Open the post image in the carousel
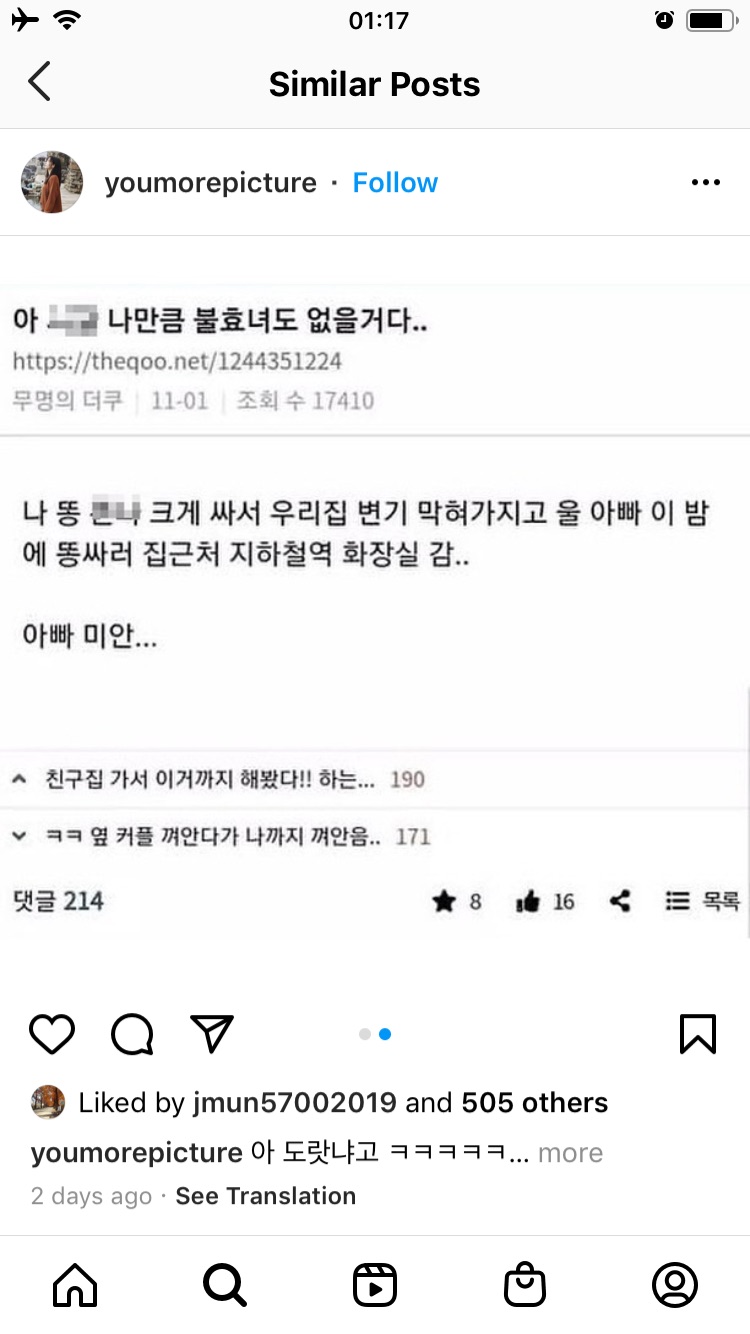 [x=375, y=600]
